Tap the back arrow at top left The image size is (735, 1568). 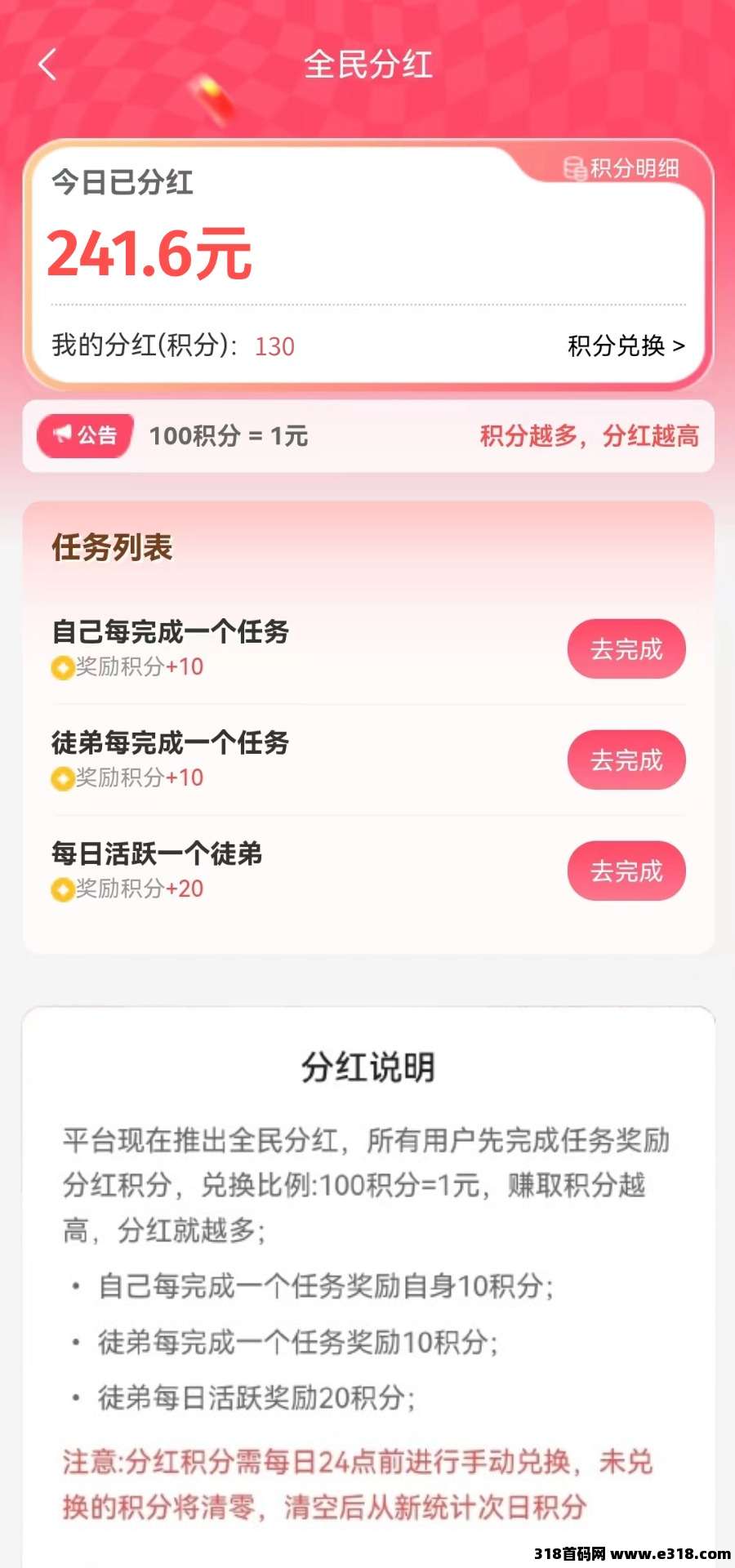(x=46, y=65)
